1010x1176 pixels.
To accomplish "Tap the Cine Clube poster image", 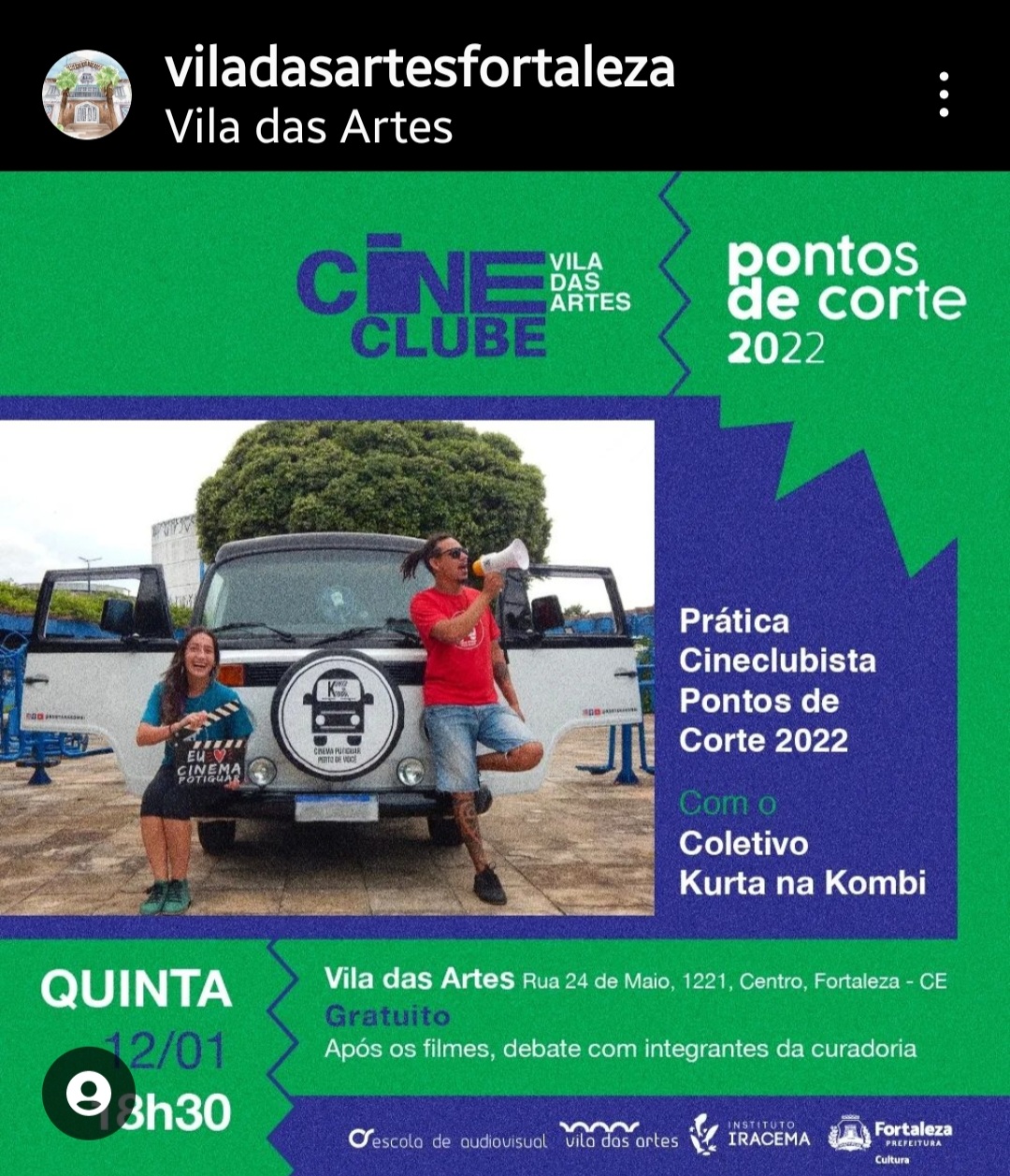I will pyautogui.click(x=505, y=655).
